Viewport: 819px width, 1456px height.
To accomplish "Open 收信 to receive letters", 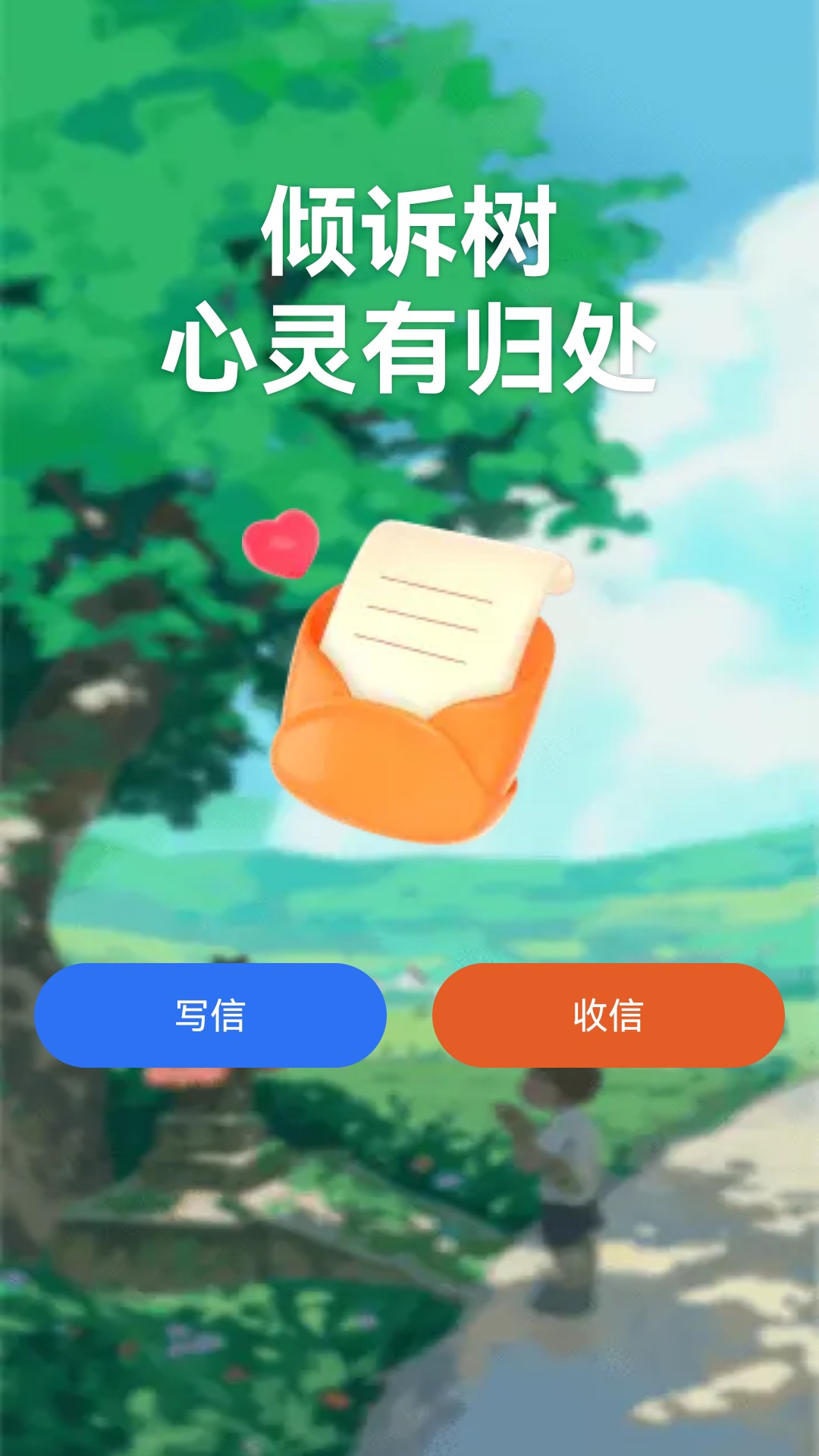I will (x=608, y=1015).
